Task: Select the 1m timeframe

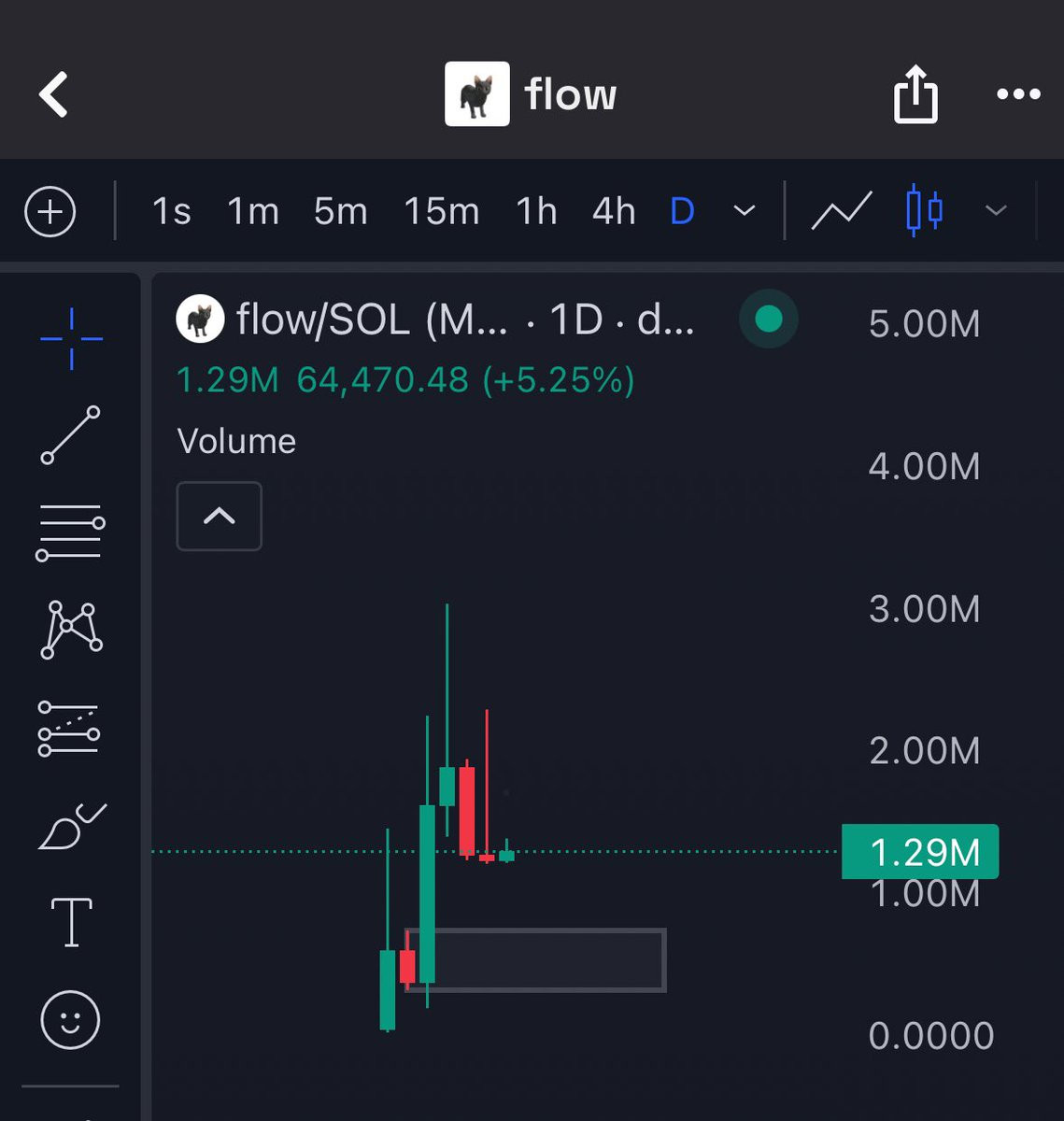Action: (x=253, y=211)
